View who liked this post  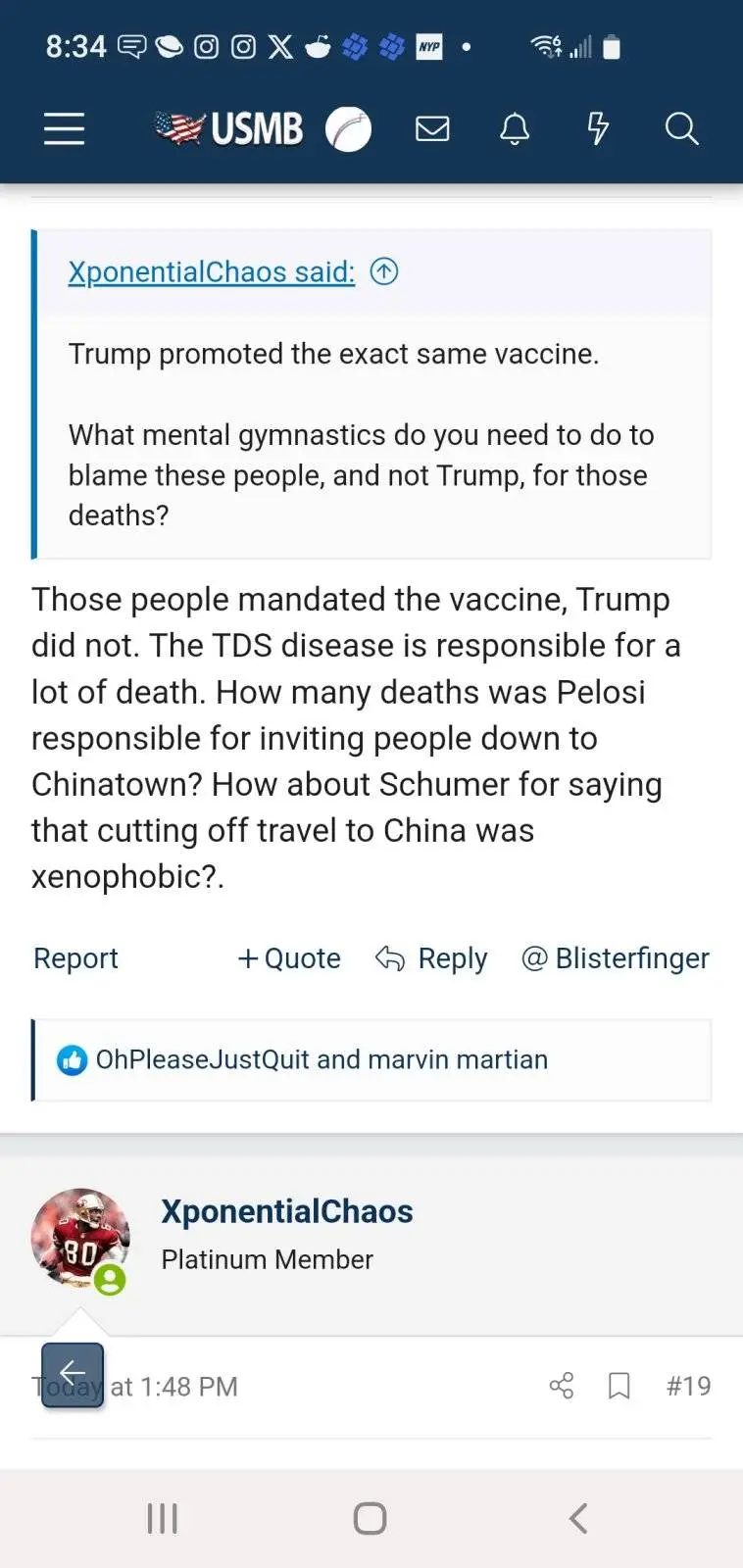click(322, 1059)
